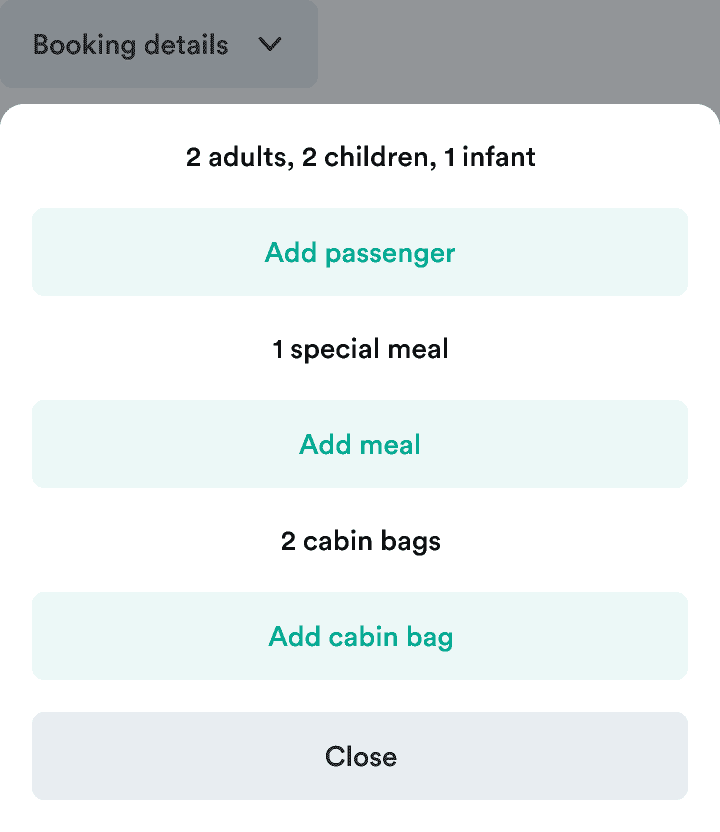Expand the Booking details section
Screen dimensions: 720x832
click(160, 44)
